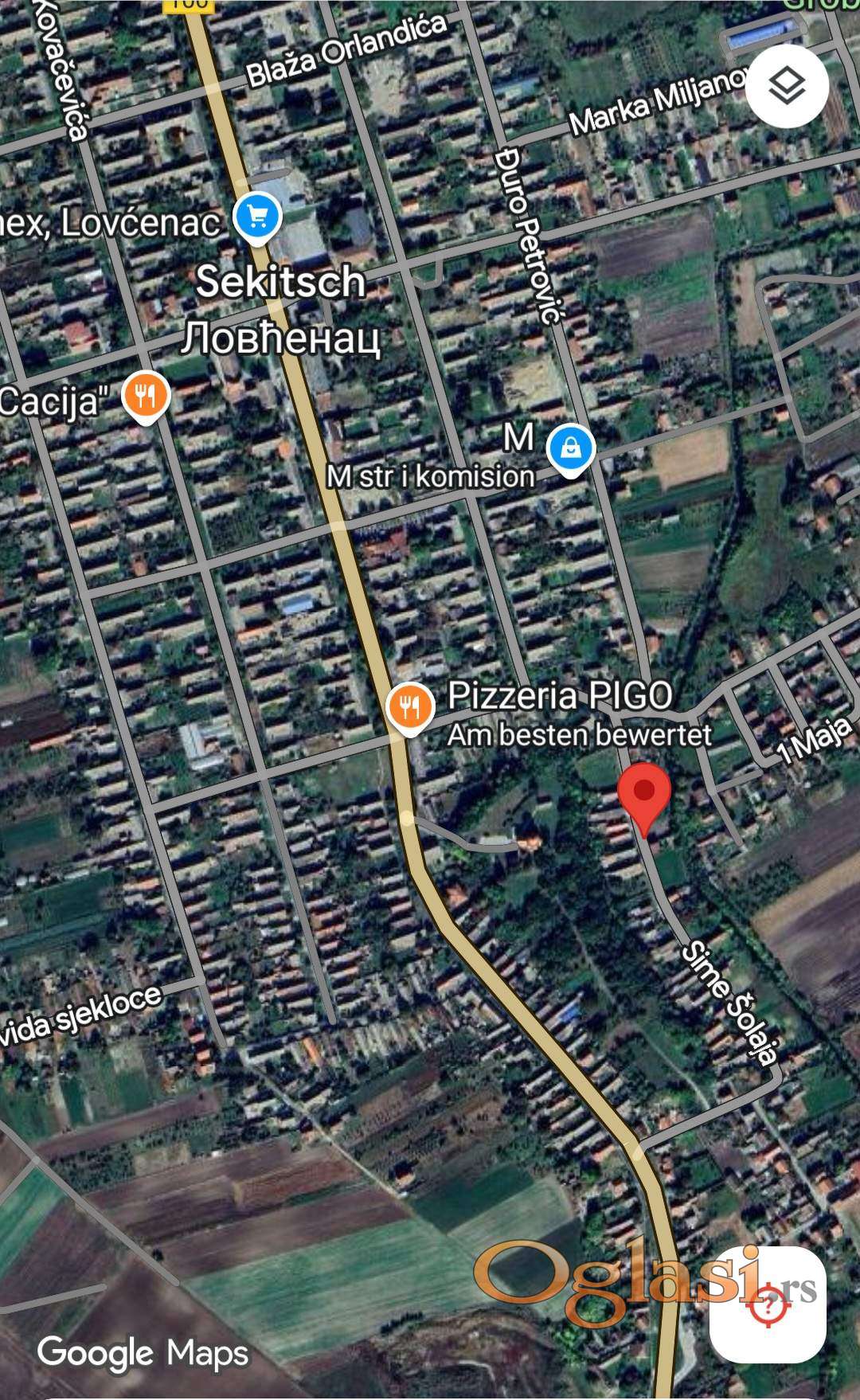Open the Cacija restaurant marker
Screen dimensions: 860x1400
coord(146,395)
